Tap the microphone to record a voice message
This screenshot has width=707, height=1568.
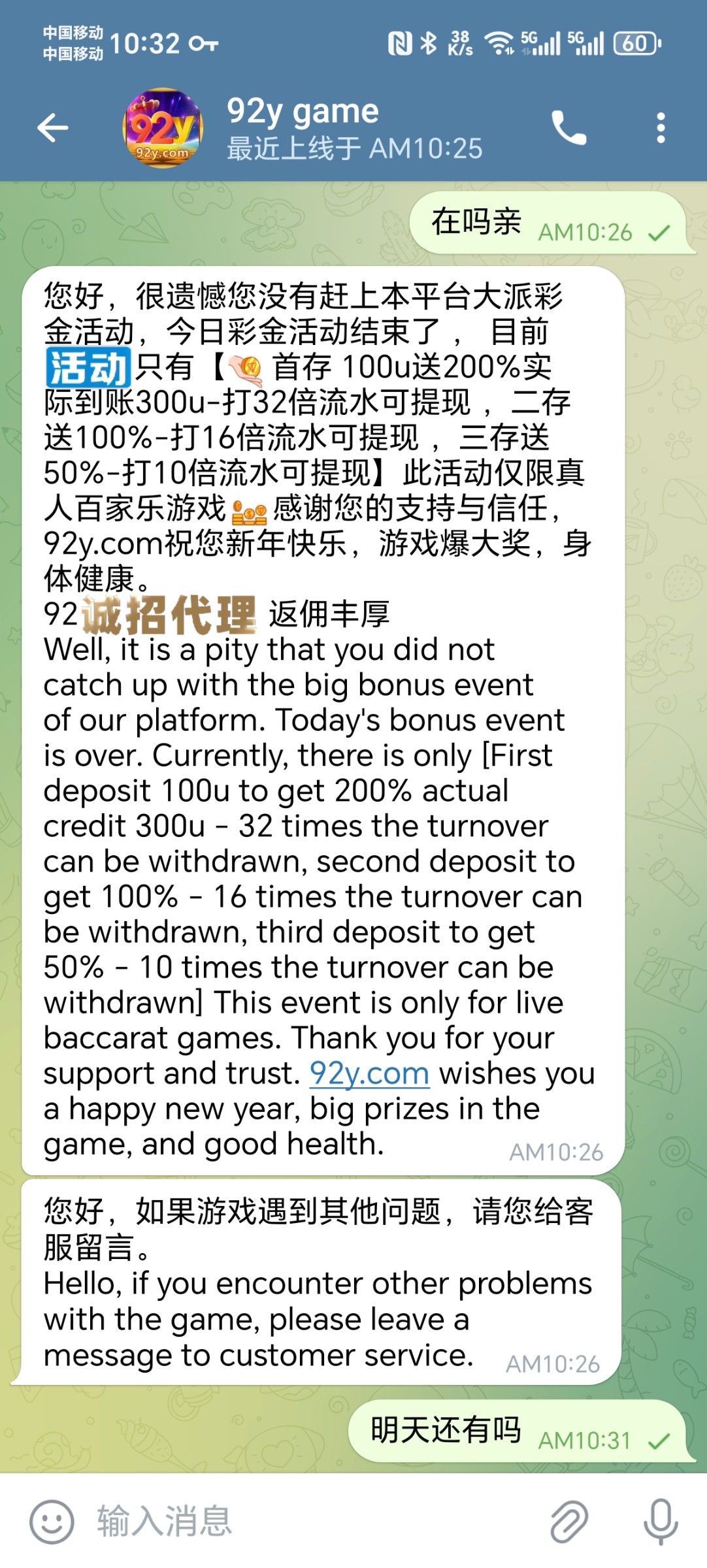click(661, 1521)
